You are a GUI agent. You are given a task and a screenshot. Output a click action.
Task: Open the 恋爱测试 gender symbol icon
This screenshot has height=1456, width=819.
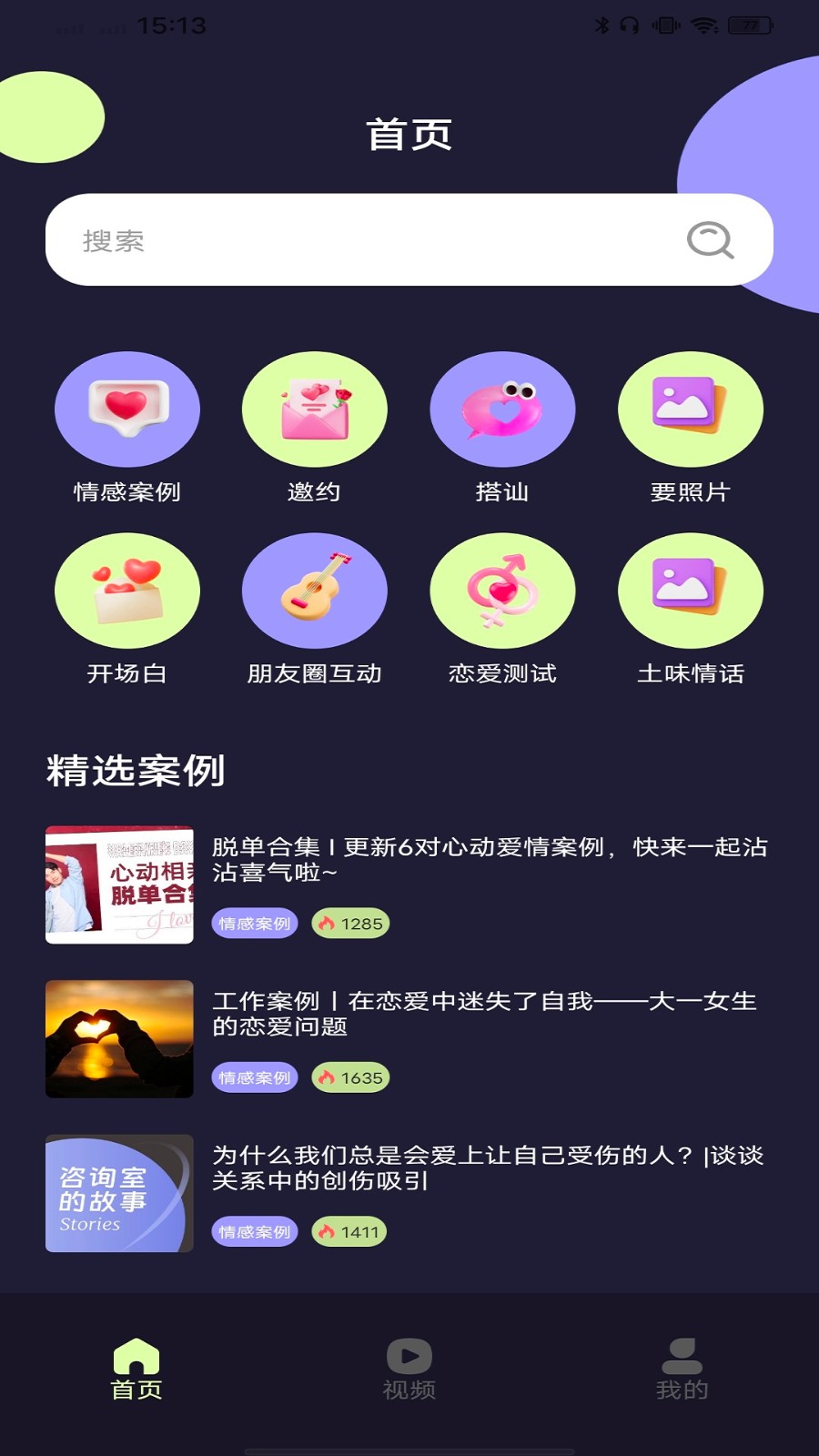pyautogui.click(x=502, y=590)
